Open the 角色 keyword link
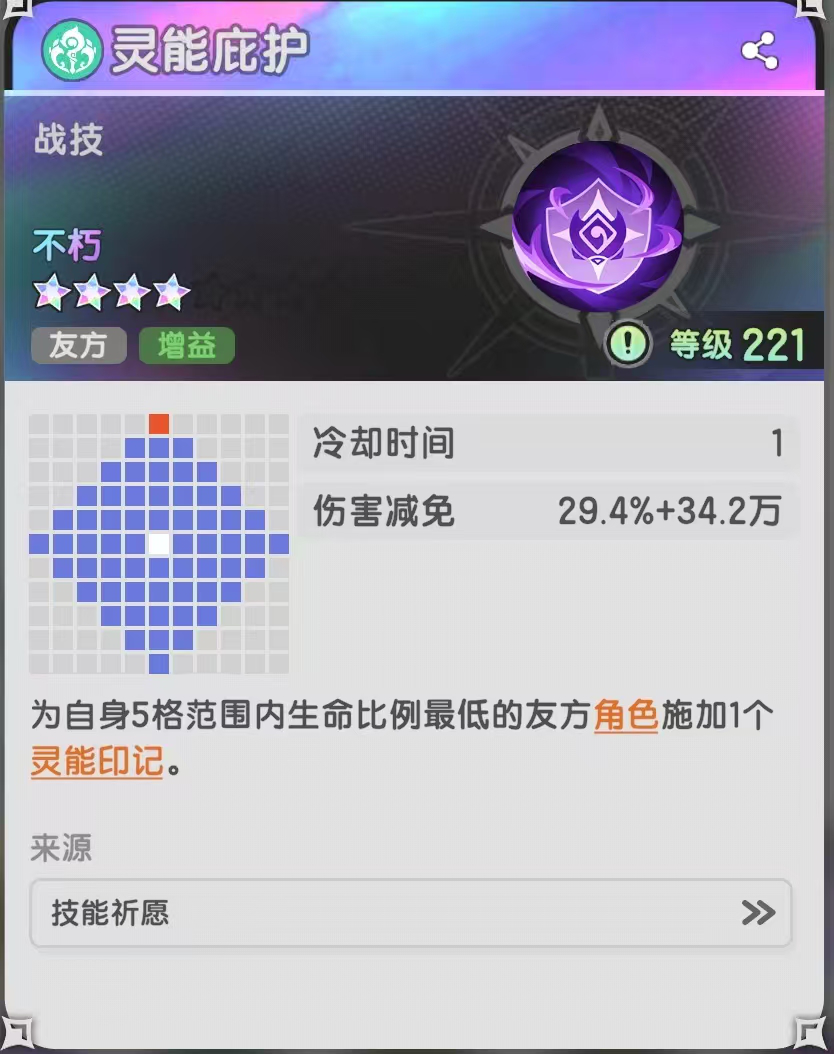The width and height of the screenshot is (834, 1054). point(625,716)
